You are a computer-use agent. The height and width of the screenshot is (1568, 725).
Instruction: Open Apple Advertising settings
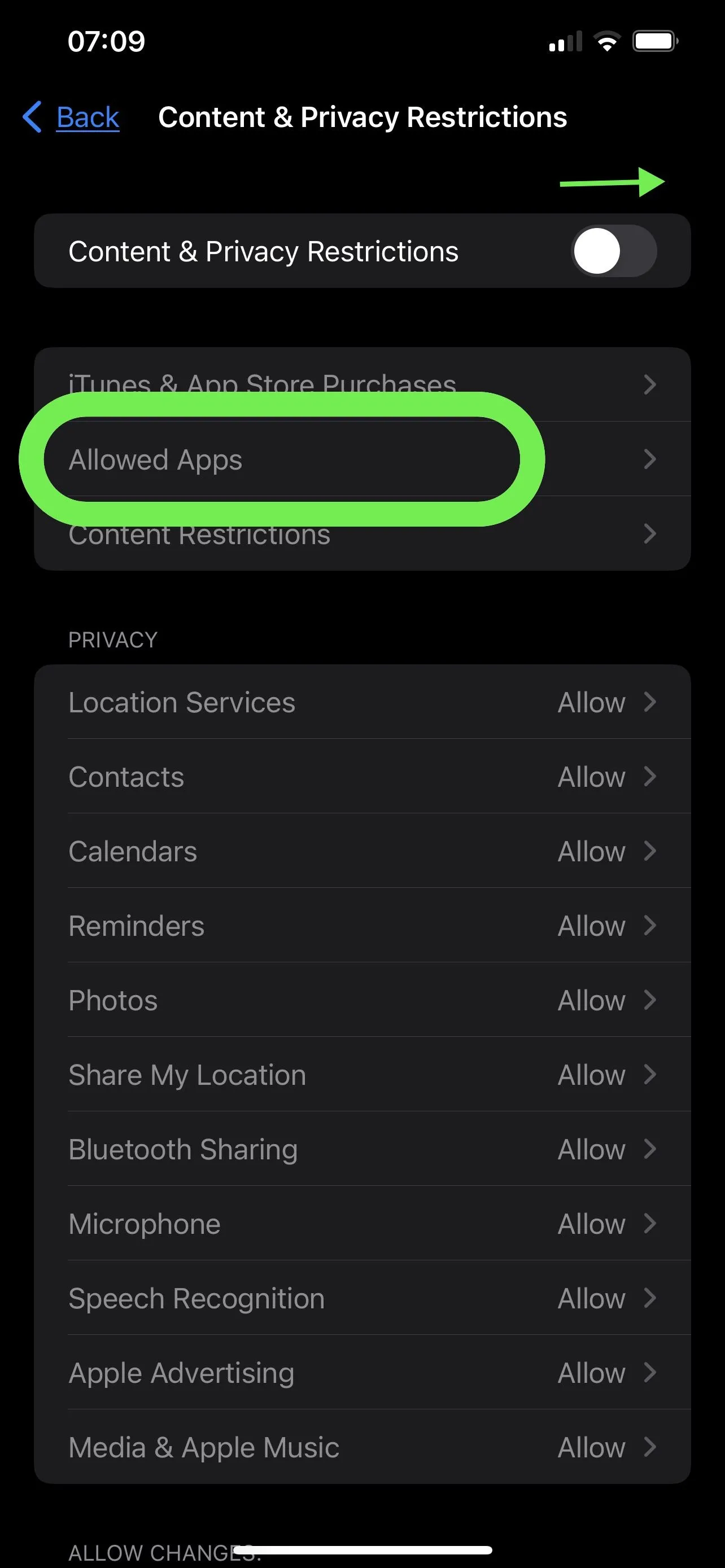click(361, 1373)
